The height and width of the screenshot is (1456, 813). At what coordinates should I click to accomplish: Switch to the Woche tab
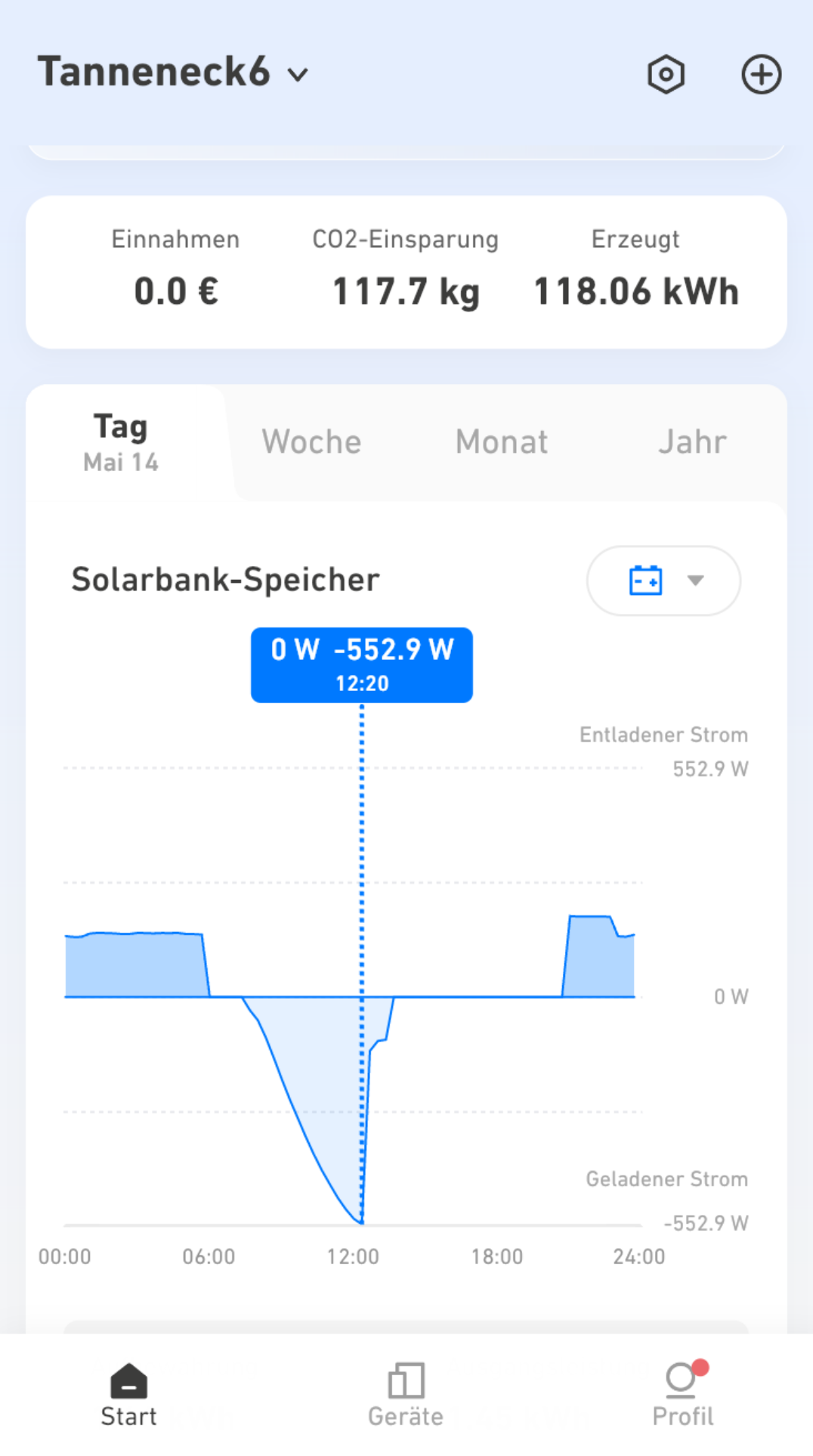pos(311,442)
